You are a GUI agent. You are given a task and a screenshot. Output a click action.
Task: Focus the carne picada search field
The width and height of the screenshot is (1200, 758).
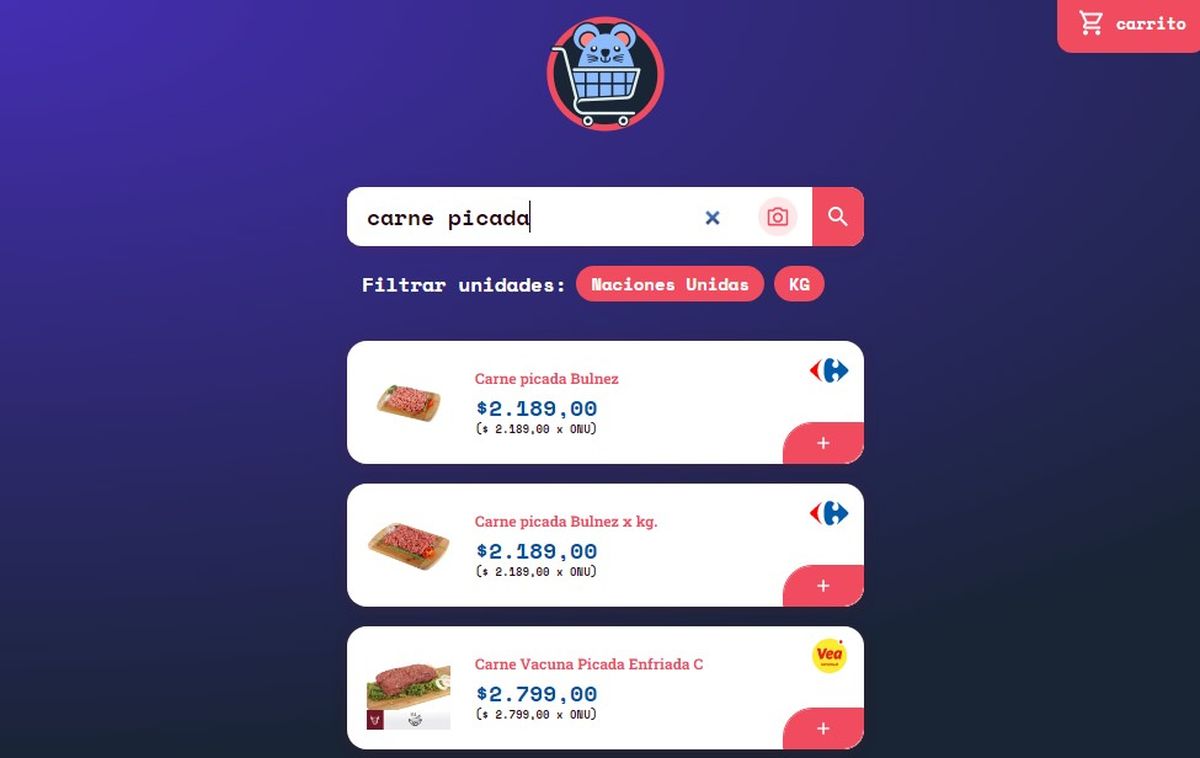(520, 217)
